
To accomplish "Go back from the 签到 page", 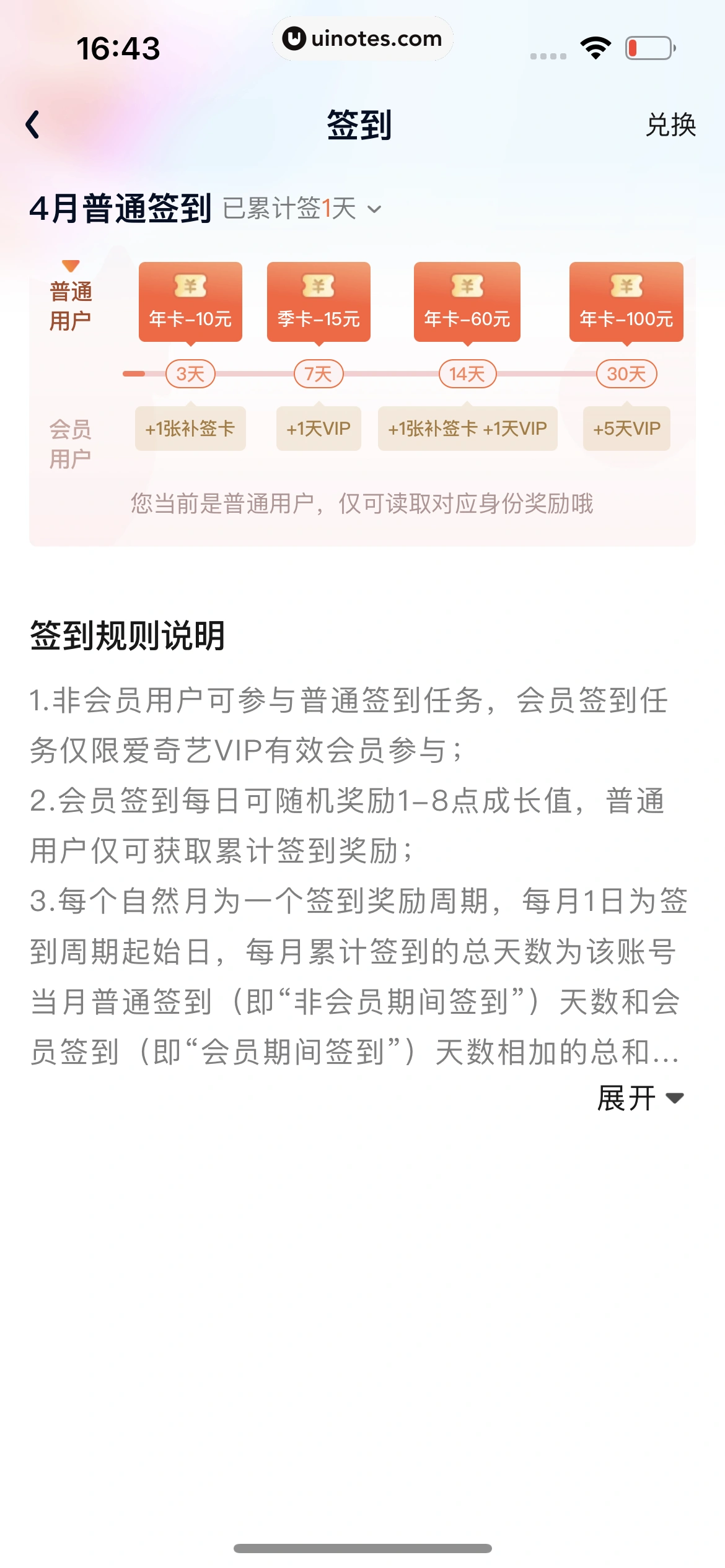I will pos(33,125).
